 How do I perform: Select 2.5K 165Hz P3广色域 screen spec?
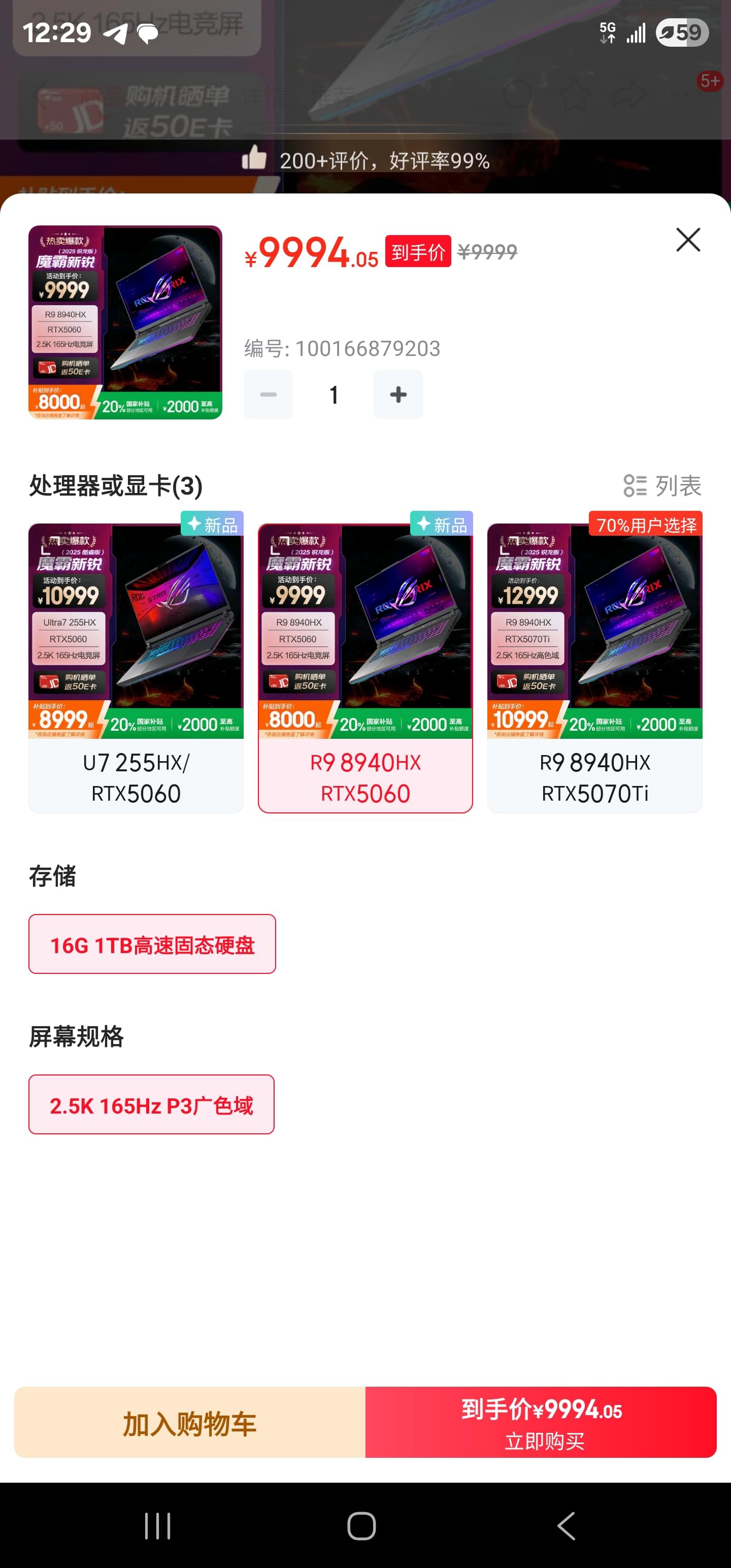tap(152, 1104)
